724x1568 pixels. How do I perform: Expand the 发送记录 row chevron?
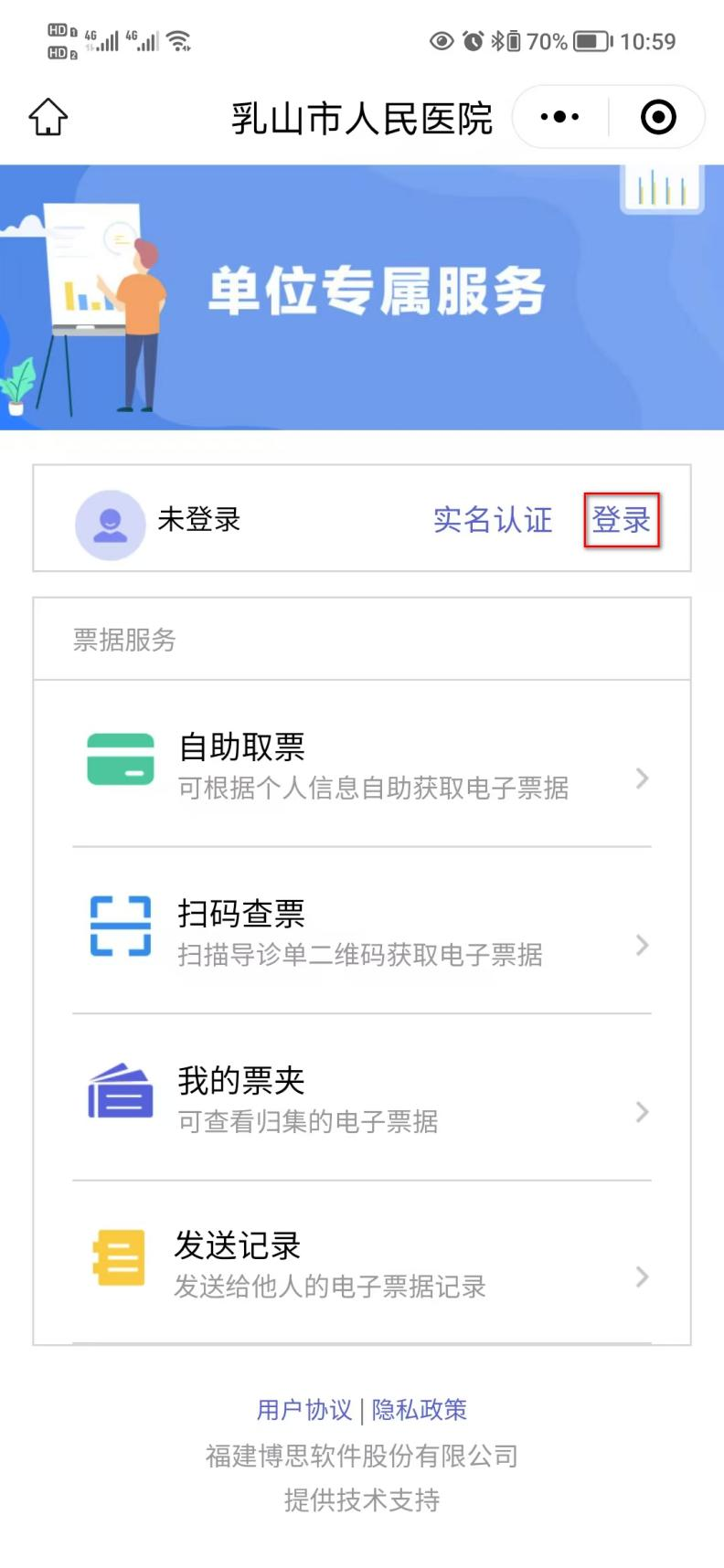click(643, 1277)
